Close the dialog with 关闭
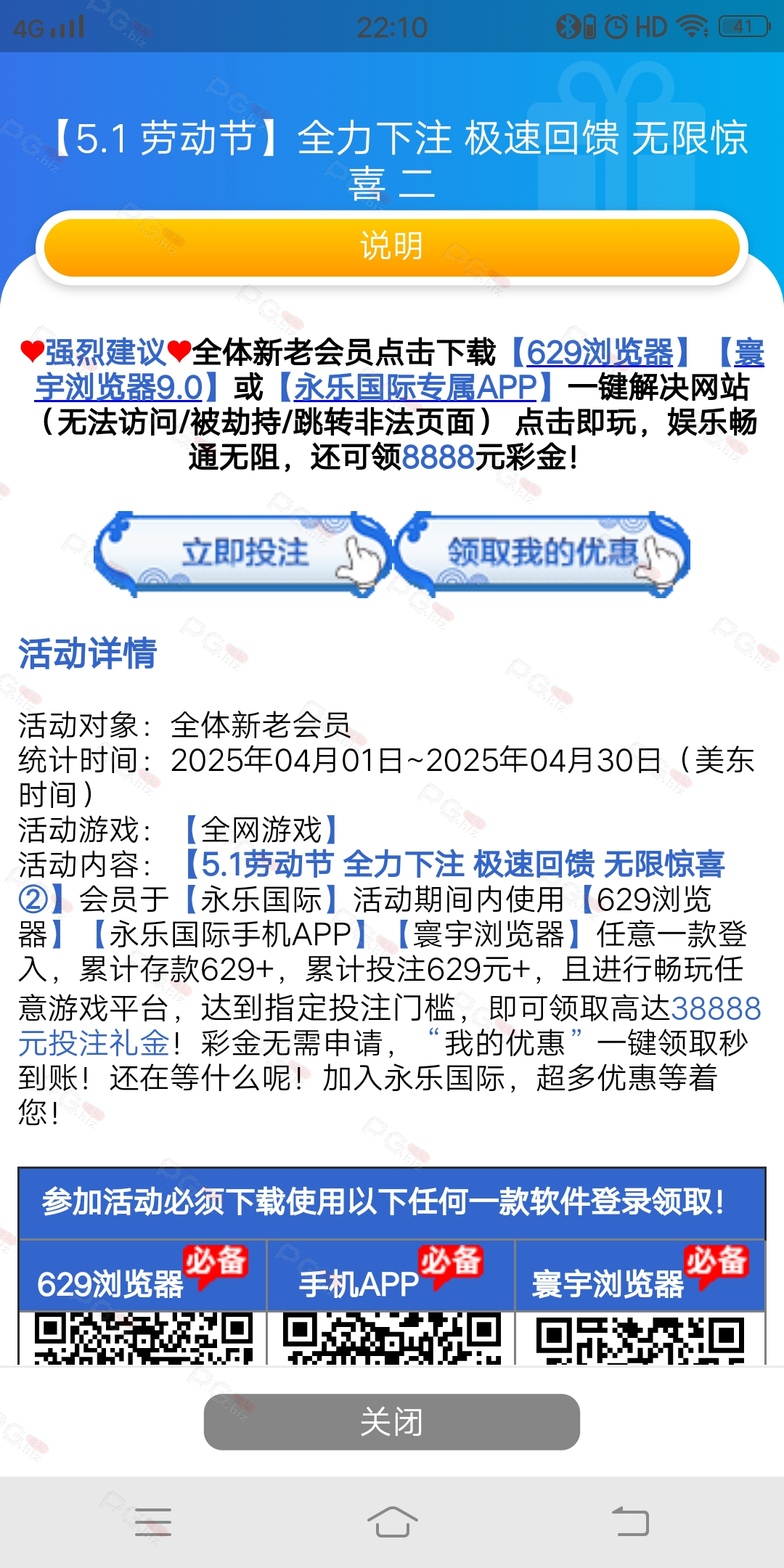 pyautogui.click(x=392, y=1421)
